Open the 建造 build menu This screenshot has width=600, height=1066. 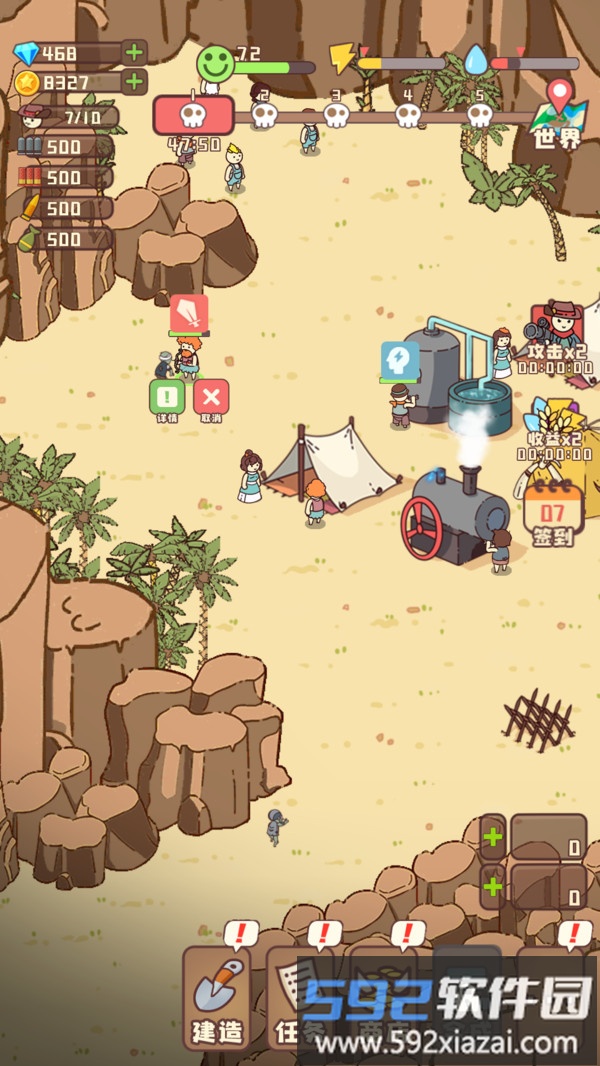tap(217, 997)
